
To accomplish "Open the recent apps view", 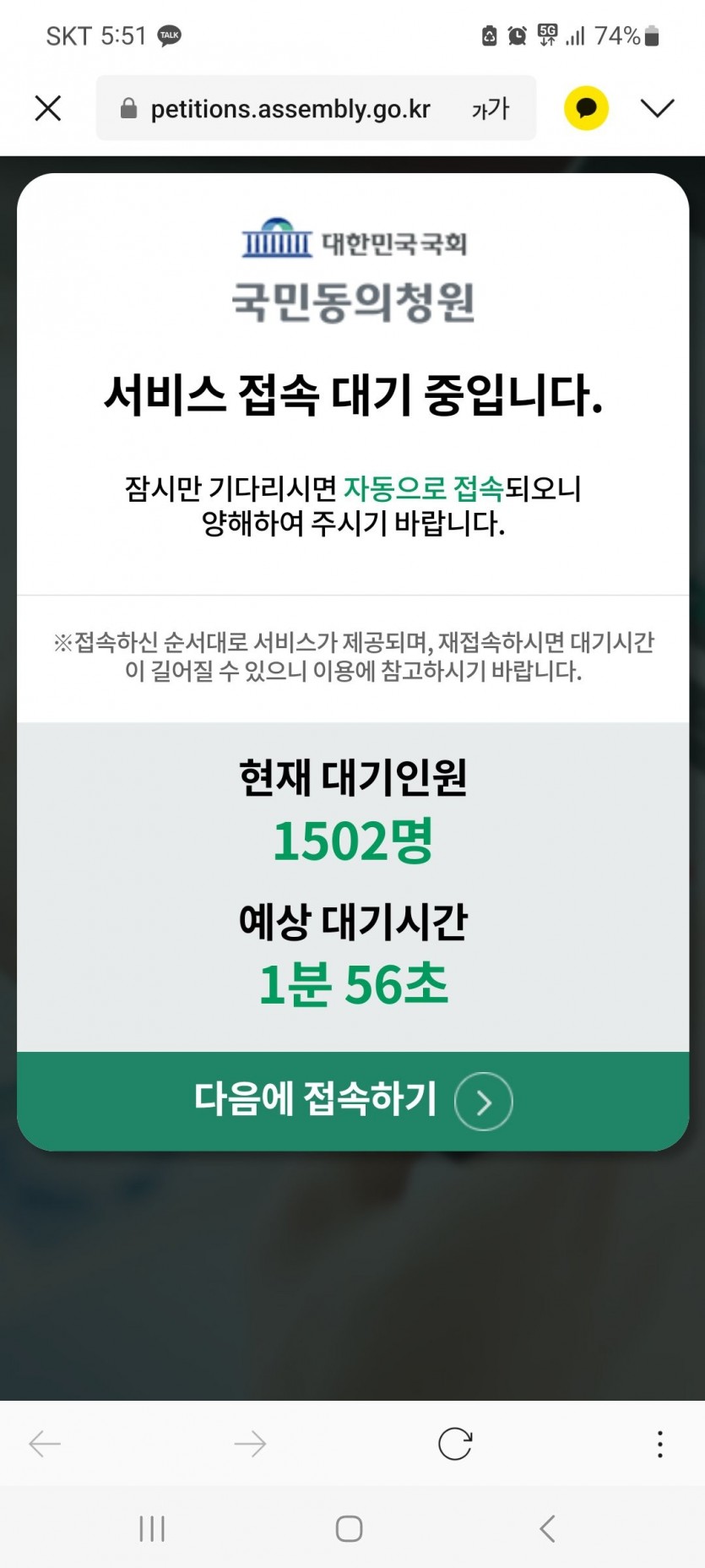I will point(152,1528).
